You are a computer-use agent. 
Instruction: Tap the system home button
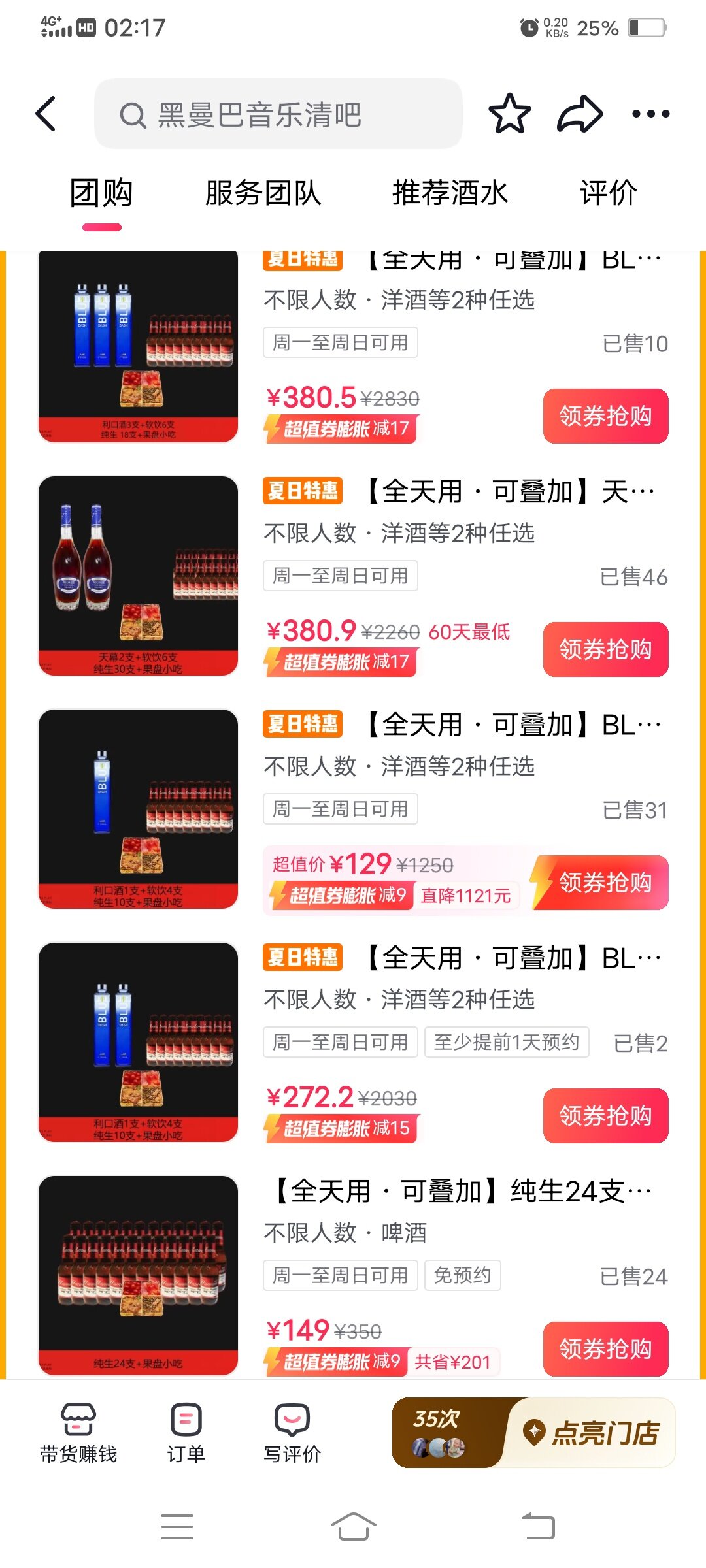(x=353, y=1527)
